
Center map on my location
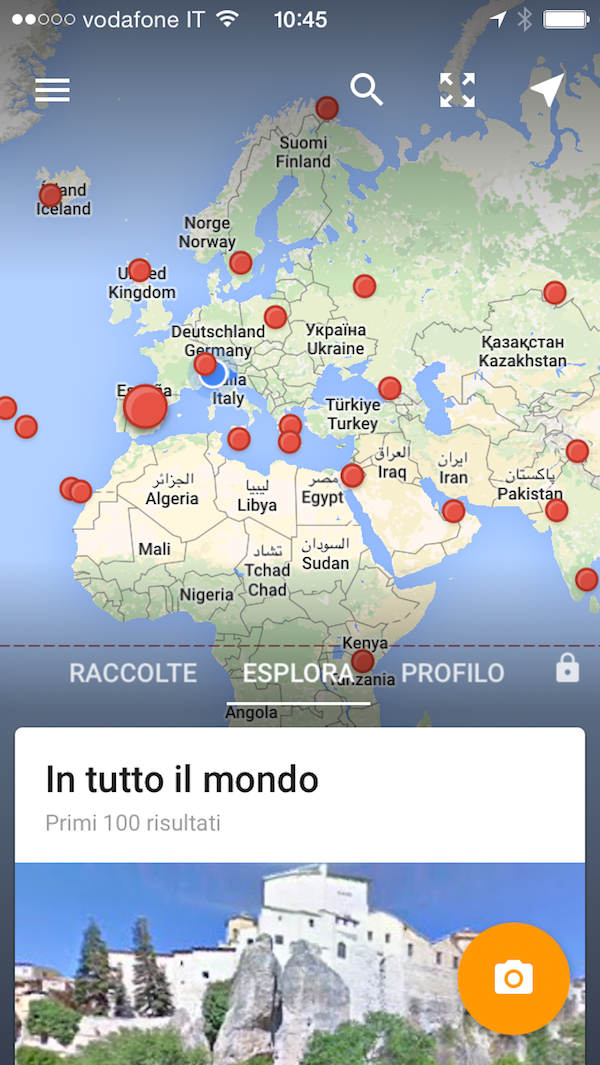(x=546, y=90)
